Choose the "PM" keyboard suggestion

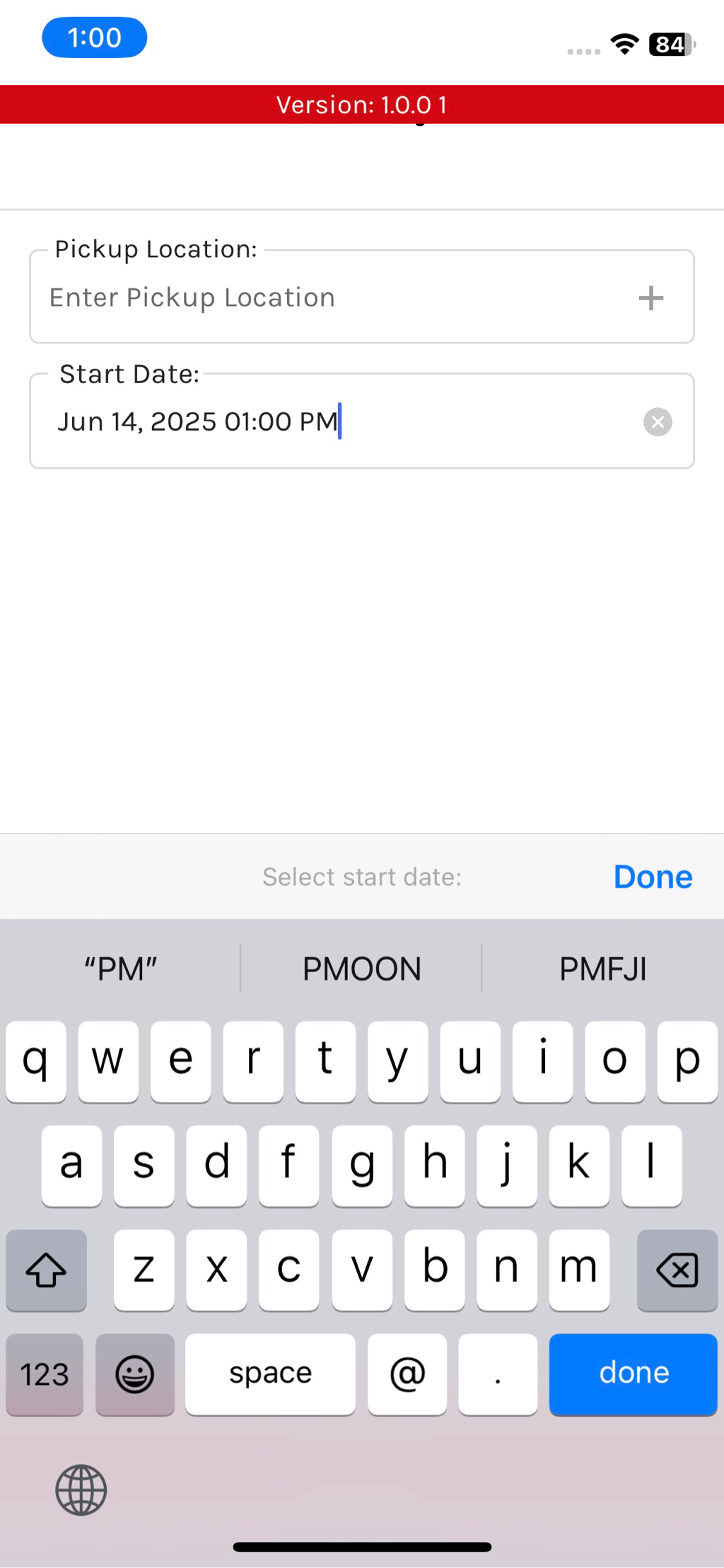tap(120, 969)
